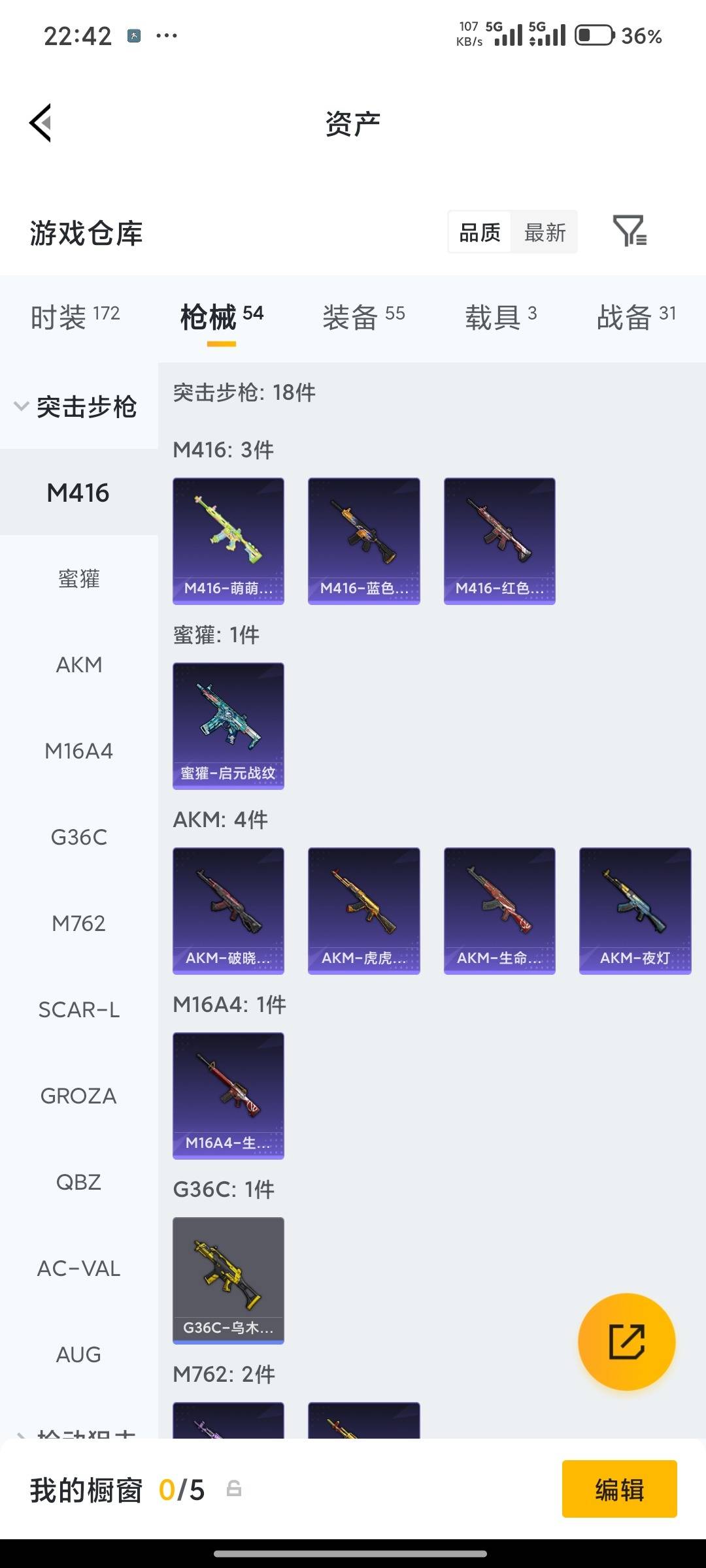706x1568 pixels.
Task: Switch sorting to 最新
Action: tap(545, 232)
